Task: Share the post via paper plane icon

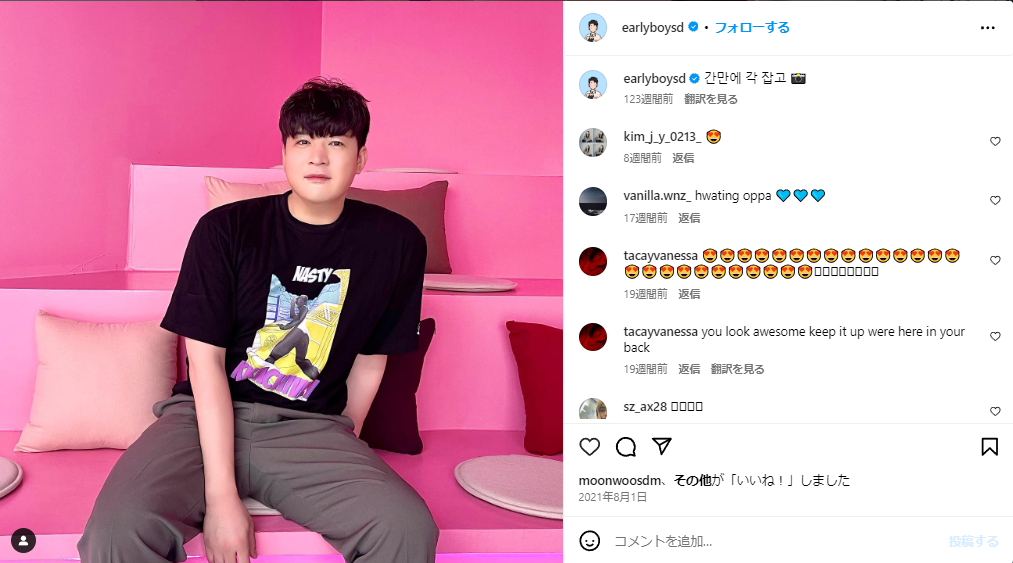Action: point(661,446)
